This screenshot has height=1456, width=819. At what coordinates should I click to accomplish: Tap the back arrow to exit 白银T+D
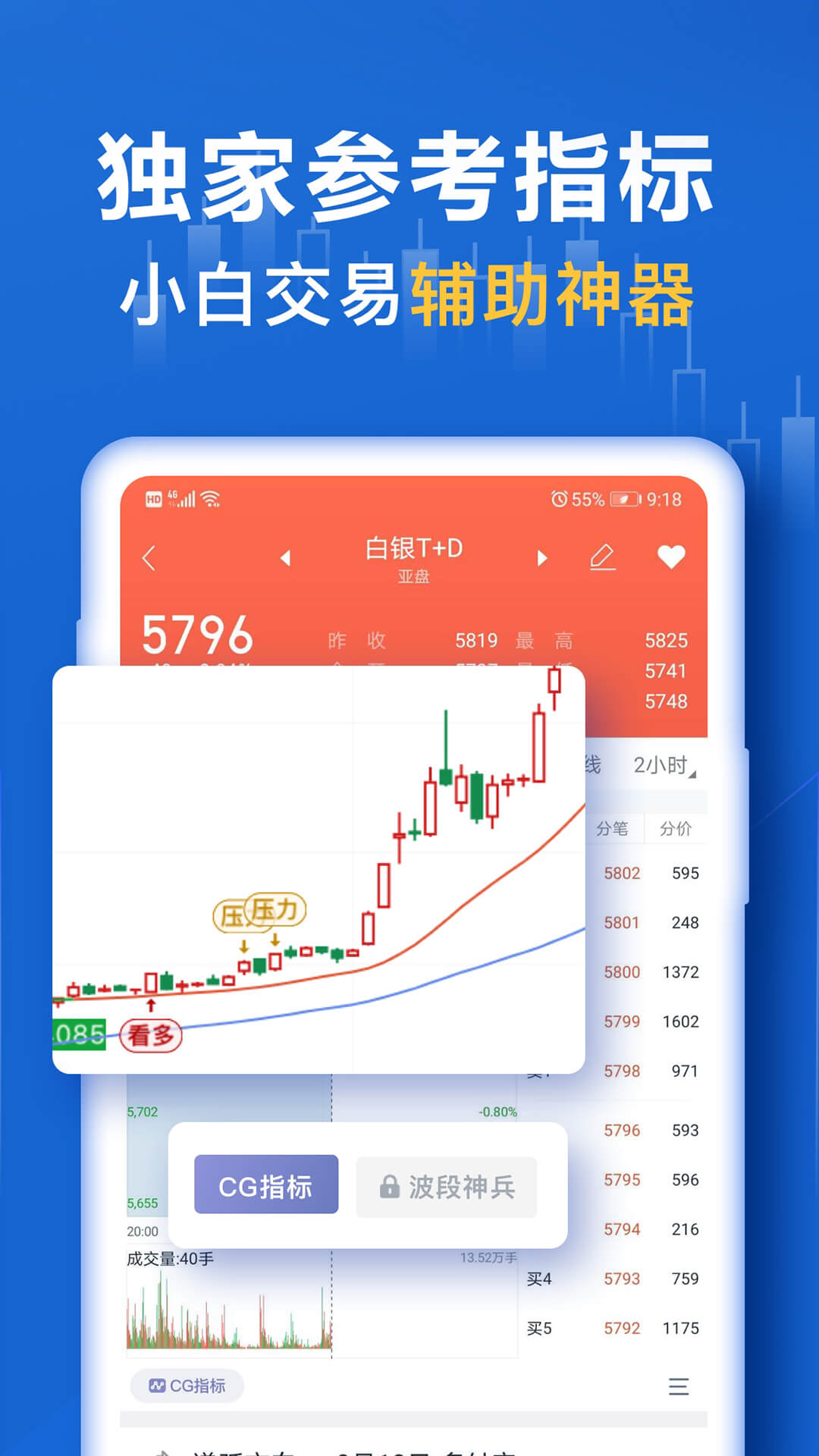(x=149, y=557)
